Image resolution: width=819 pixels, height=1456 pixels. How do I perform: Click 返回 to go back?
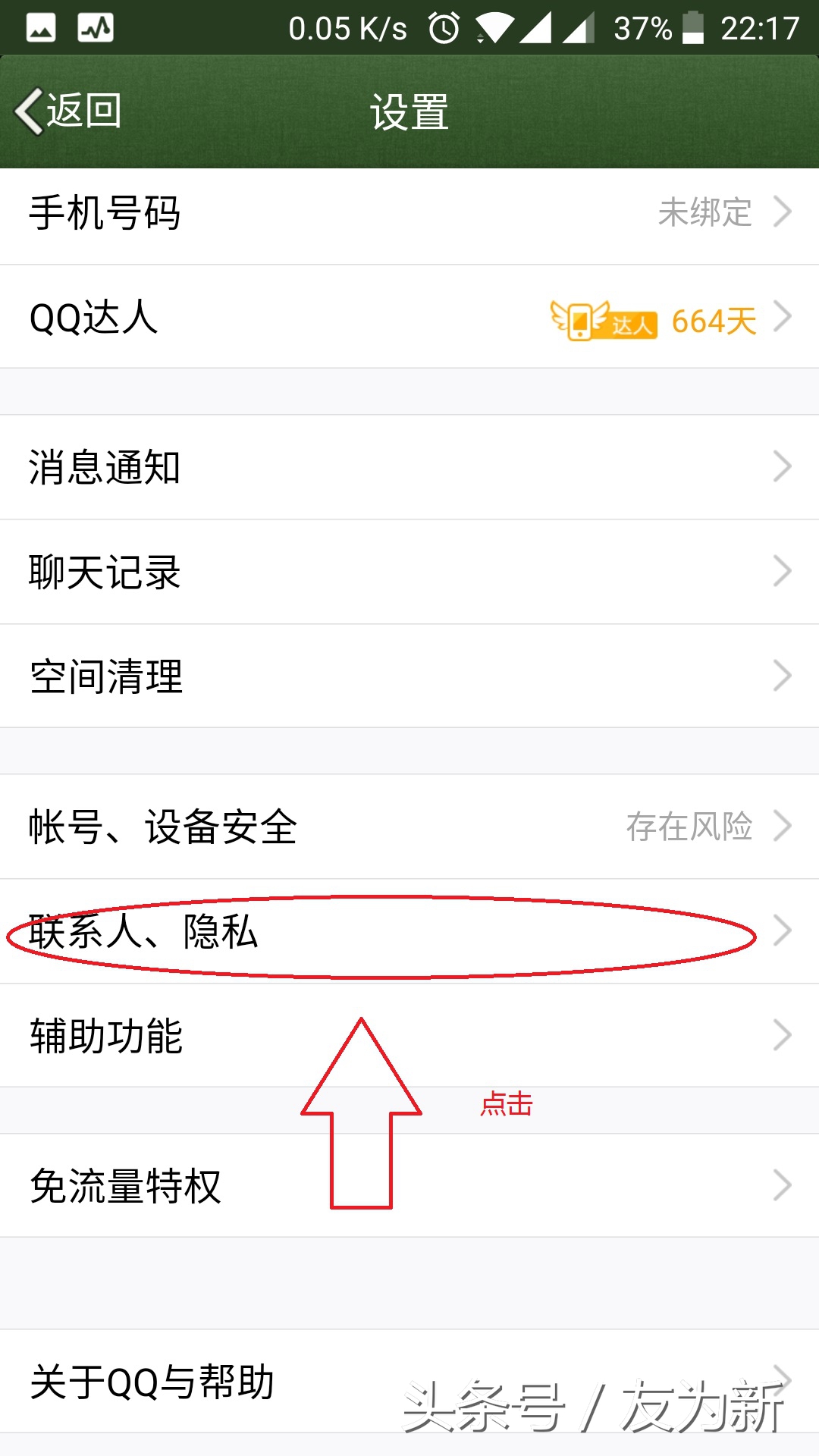80,110
